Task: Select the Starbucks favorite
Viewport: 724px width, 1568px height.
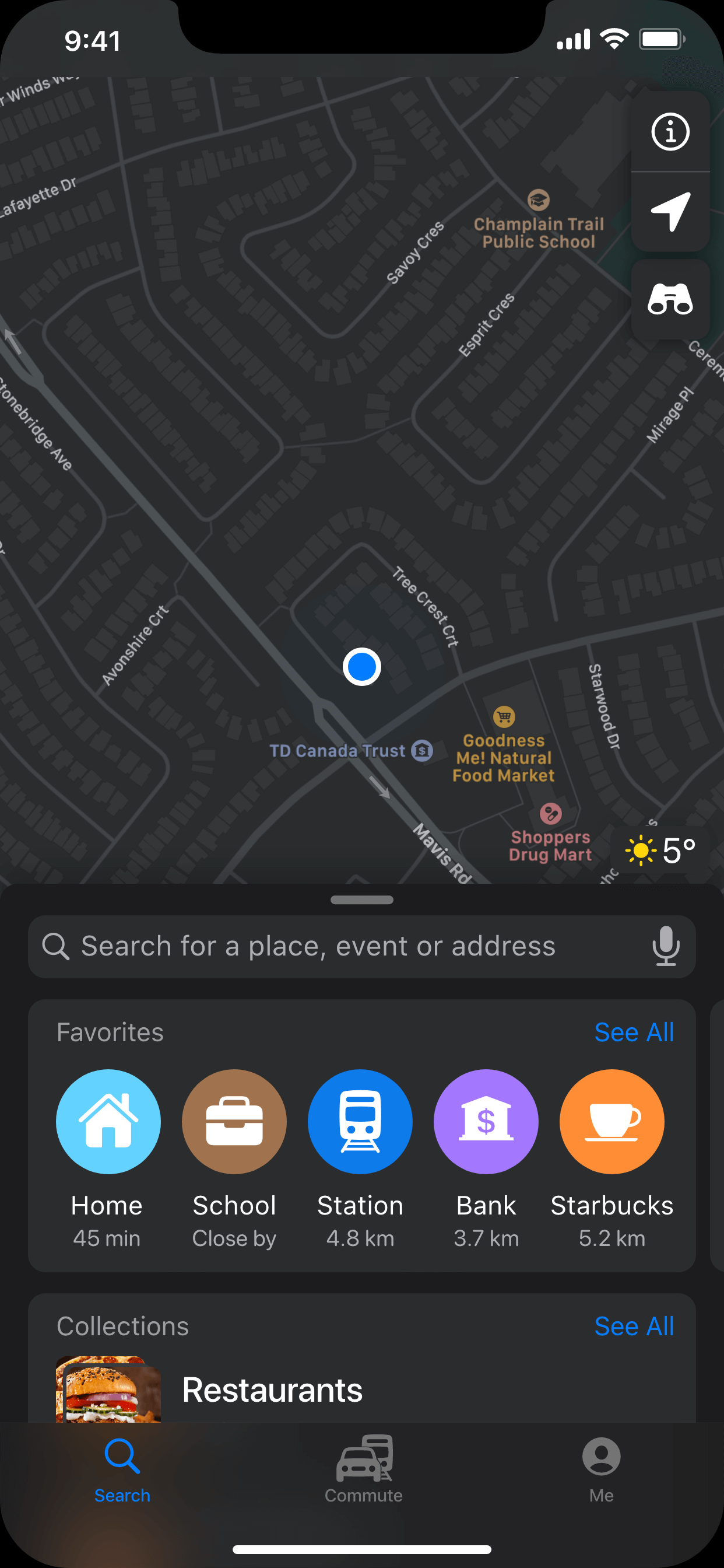Action: [x=611, y=1121]
